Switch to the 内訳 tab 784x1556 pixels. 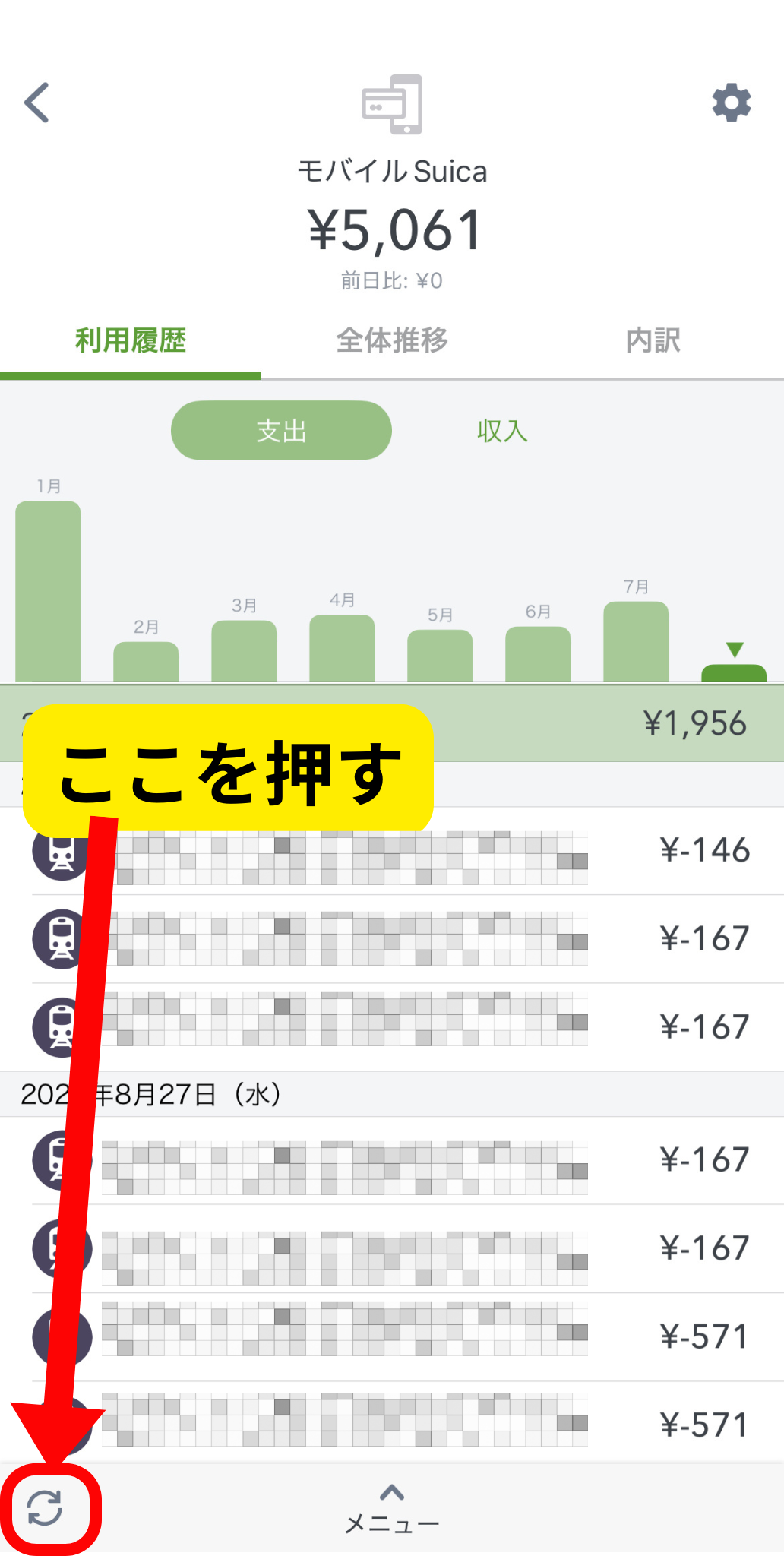tap(653, 340)
